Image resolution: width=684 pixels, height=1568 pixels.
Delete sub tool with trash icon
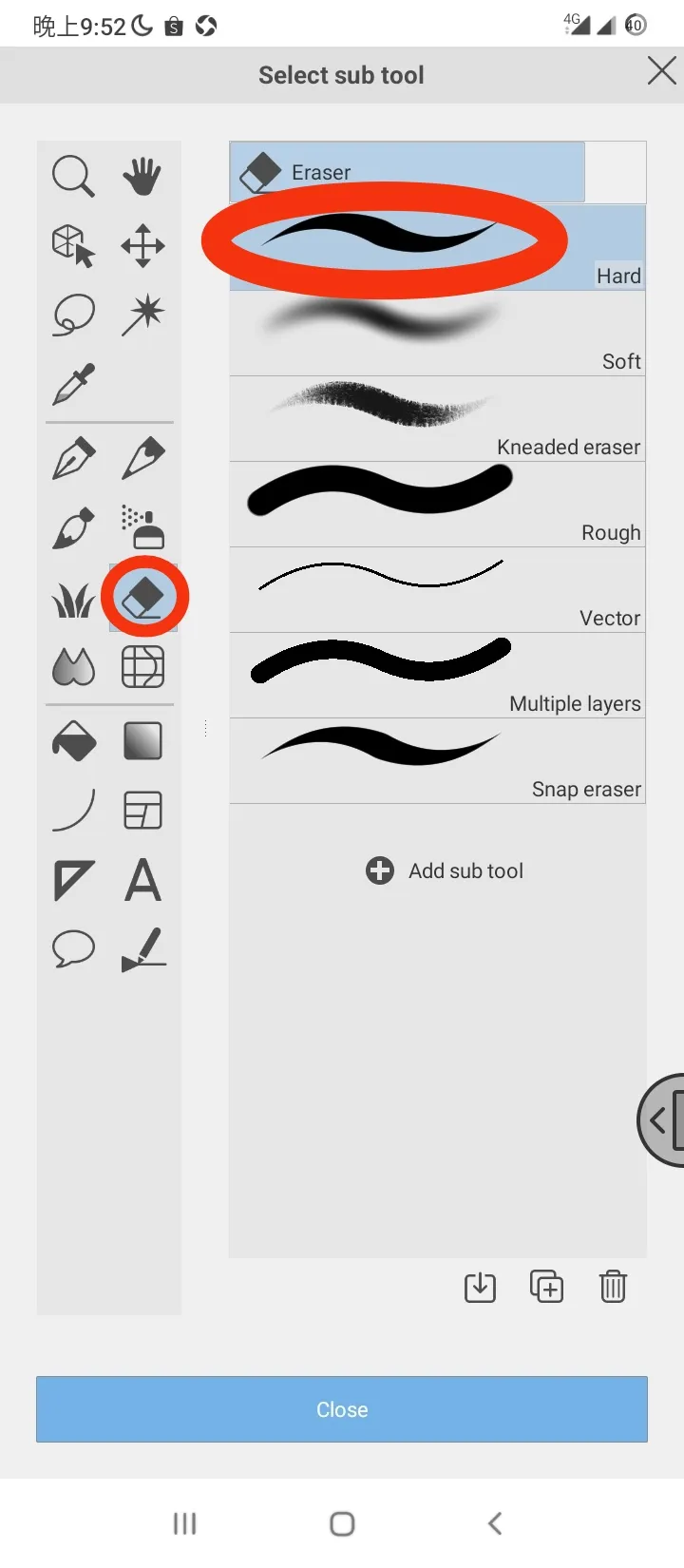tap(613, 1287)
